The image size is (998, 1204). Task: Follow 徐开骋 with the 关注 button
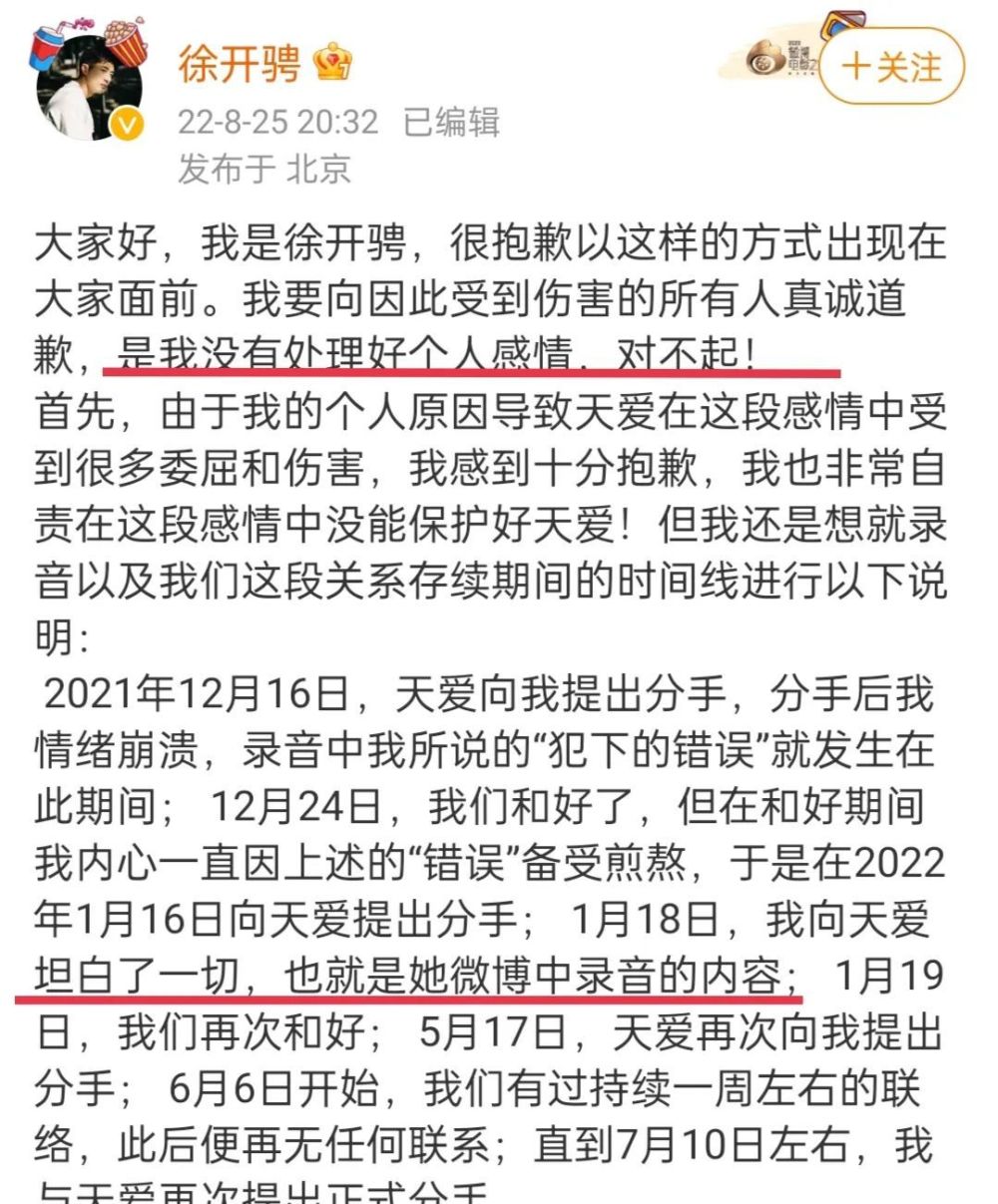coord(891,68)
